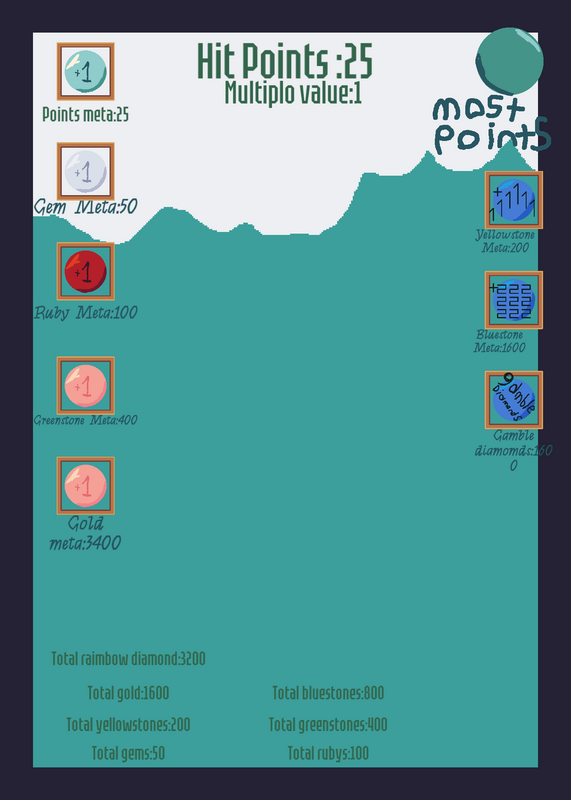
Task: Buy the Gem Meta upgrade for 50
Action: click(86, 171)
